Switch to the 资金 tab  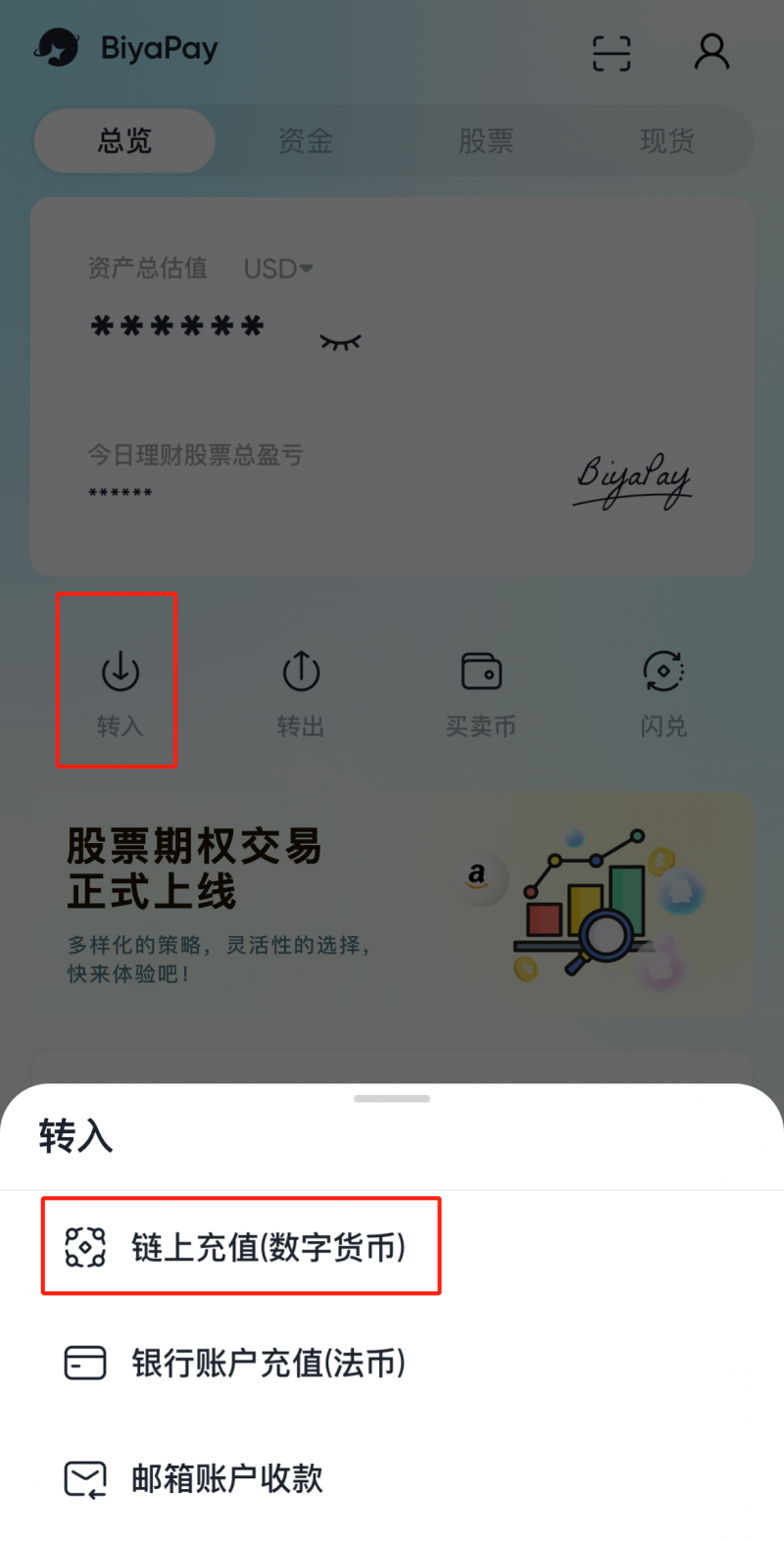305,140
